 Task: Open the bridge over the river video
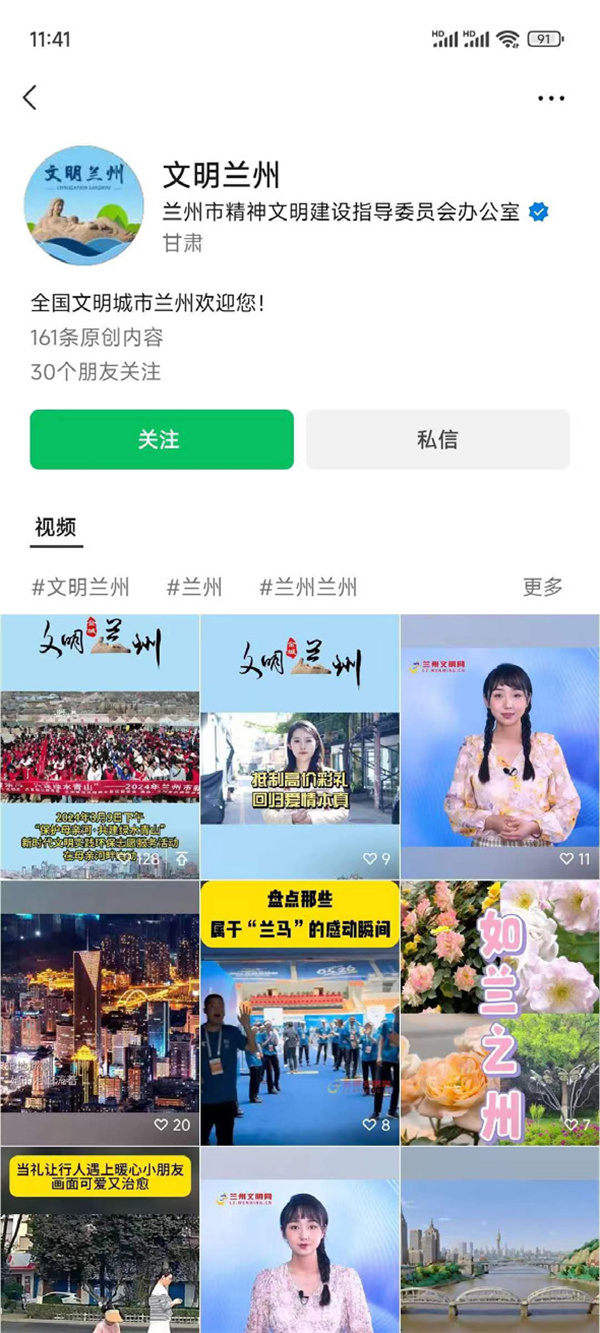pyautogui.click(x=500, y=1240)
